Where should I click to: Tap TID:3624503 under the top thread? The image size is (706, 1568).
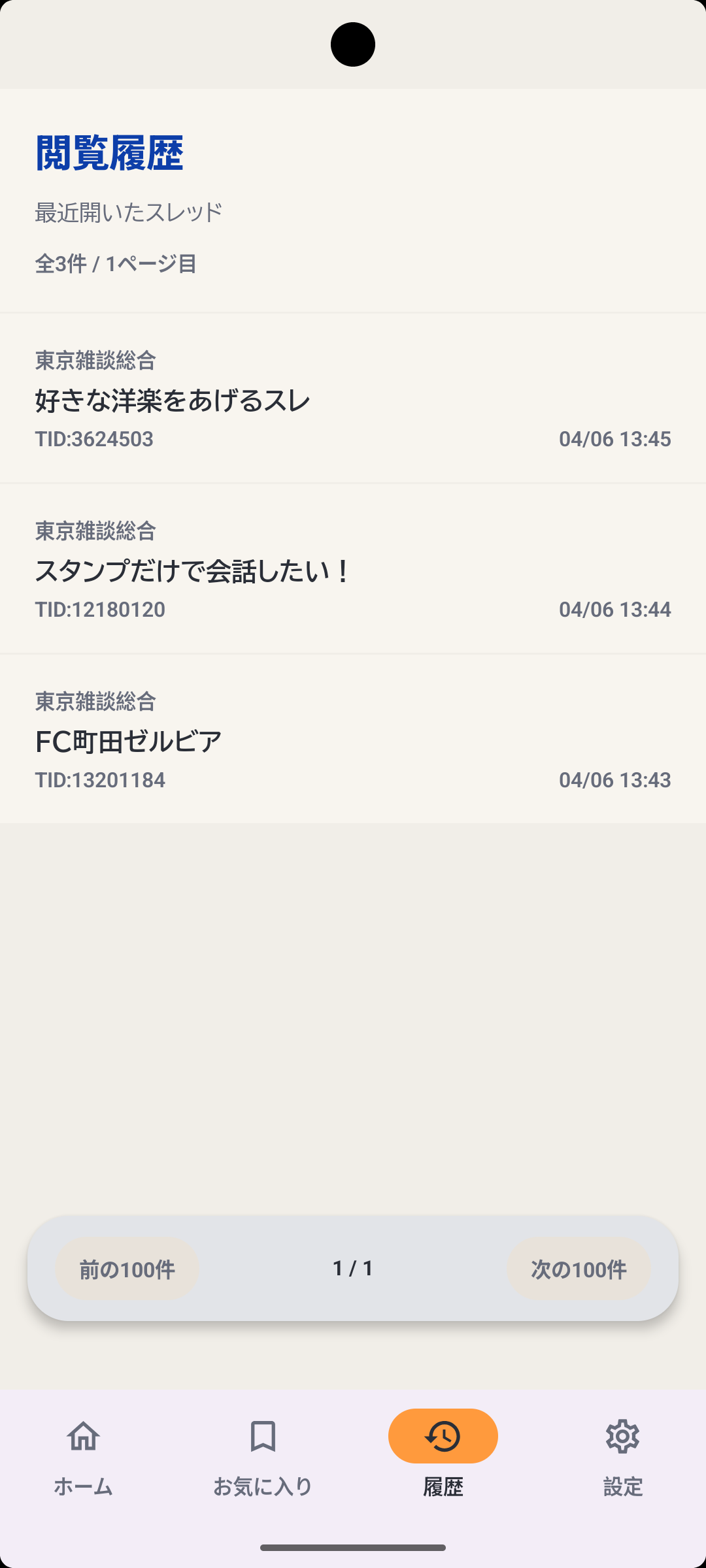(x=94, y=439)
